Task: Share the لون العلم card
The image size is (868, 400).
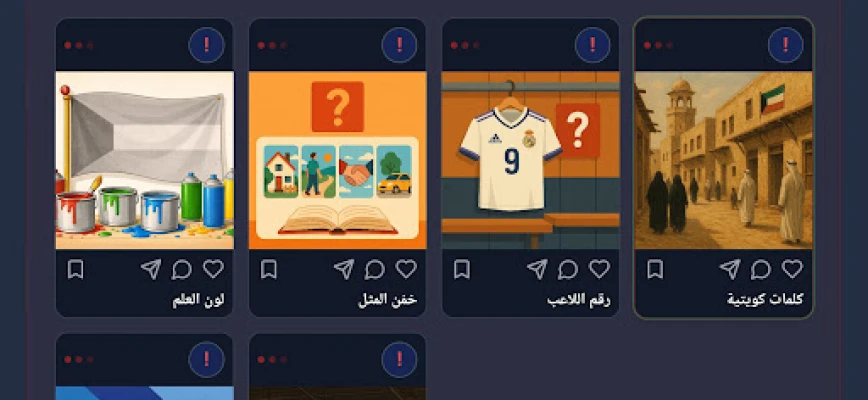Action: pos(151,269)
